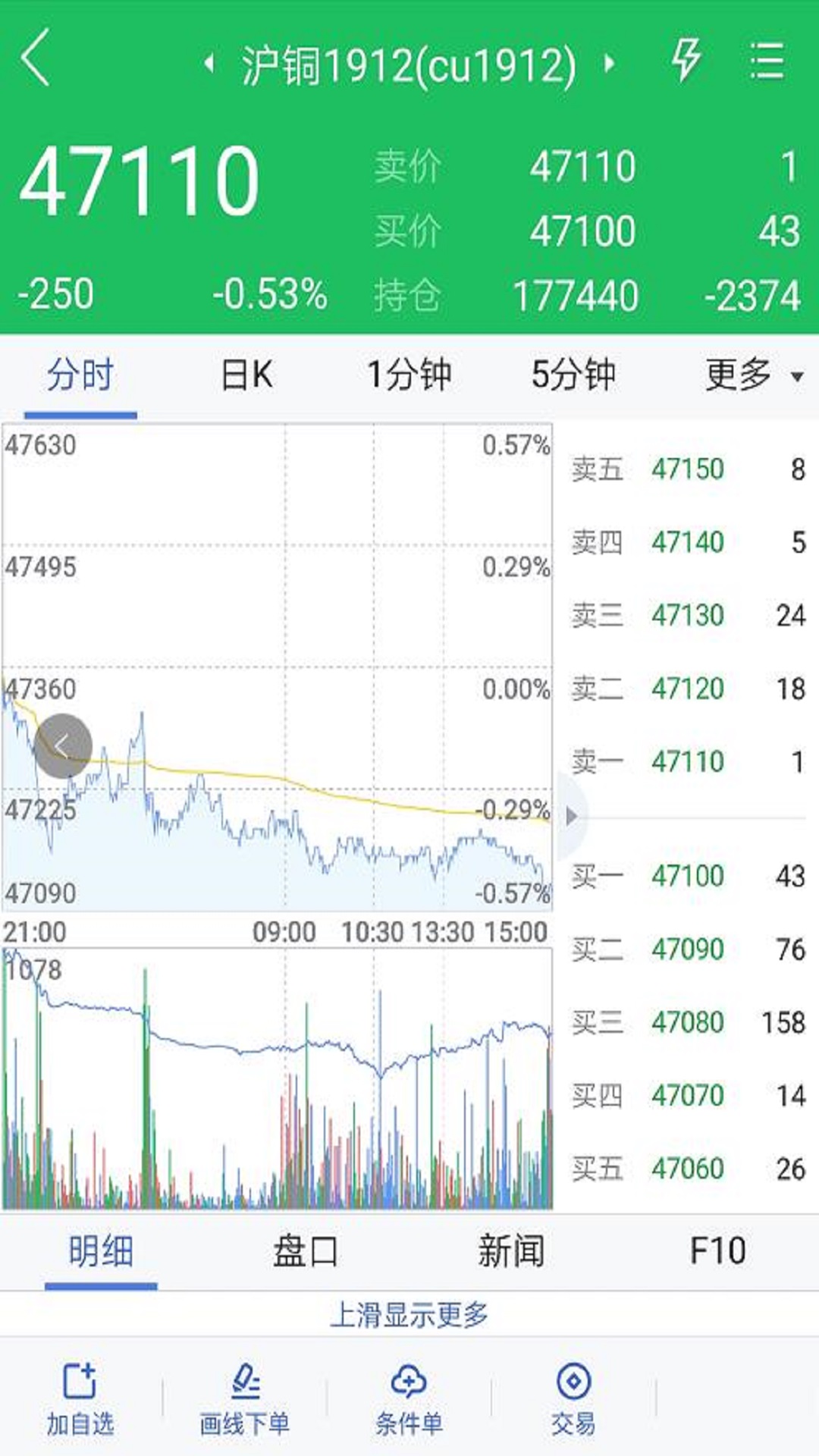Open the 交易 trade screen
This screenshot has width=819, height=1456.
click(x=573, y=1398)
